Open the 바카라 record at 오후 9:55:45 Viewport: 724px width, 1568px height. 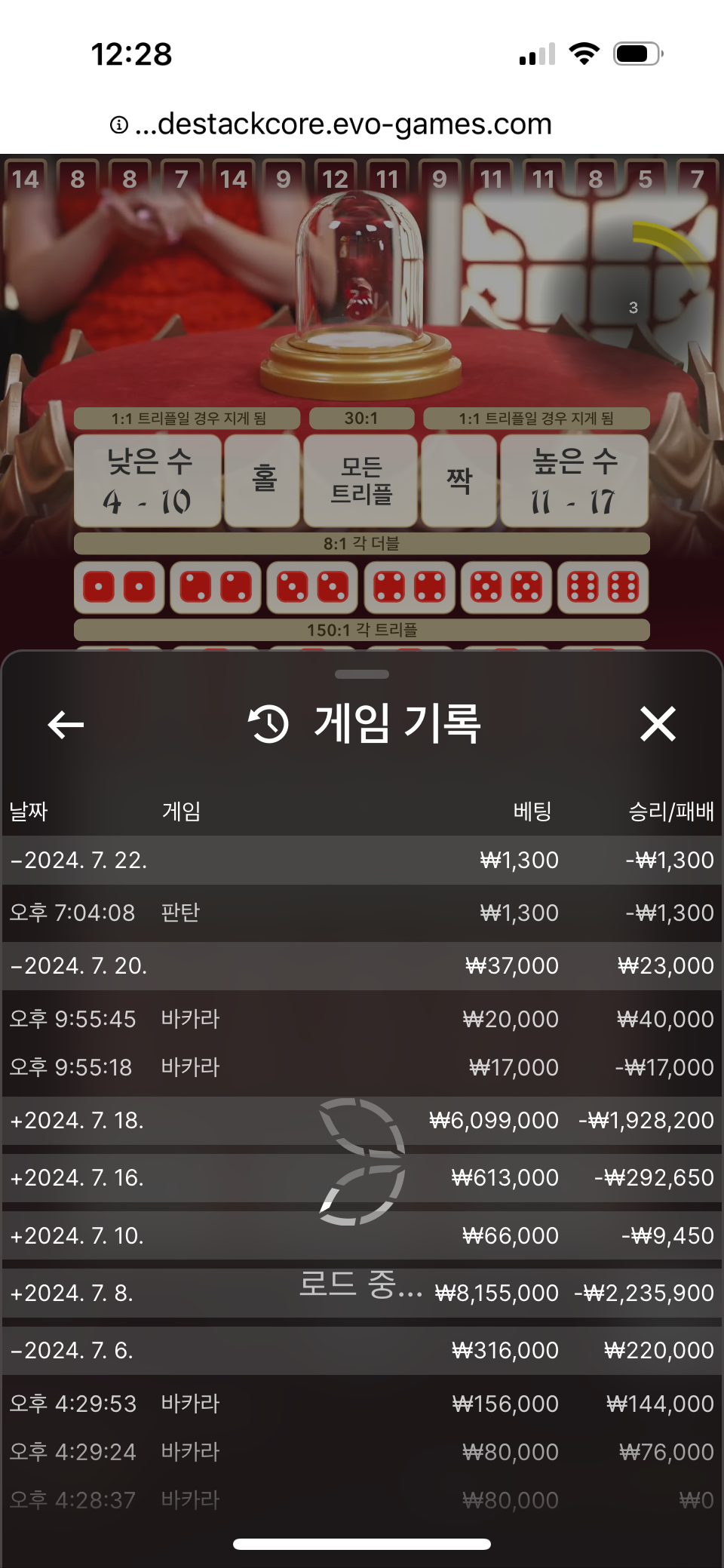click(360, 1019)
